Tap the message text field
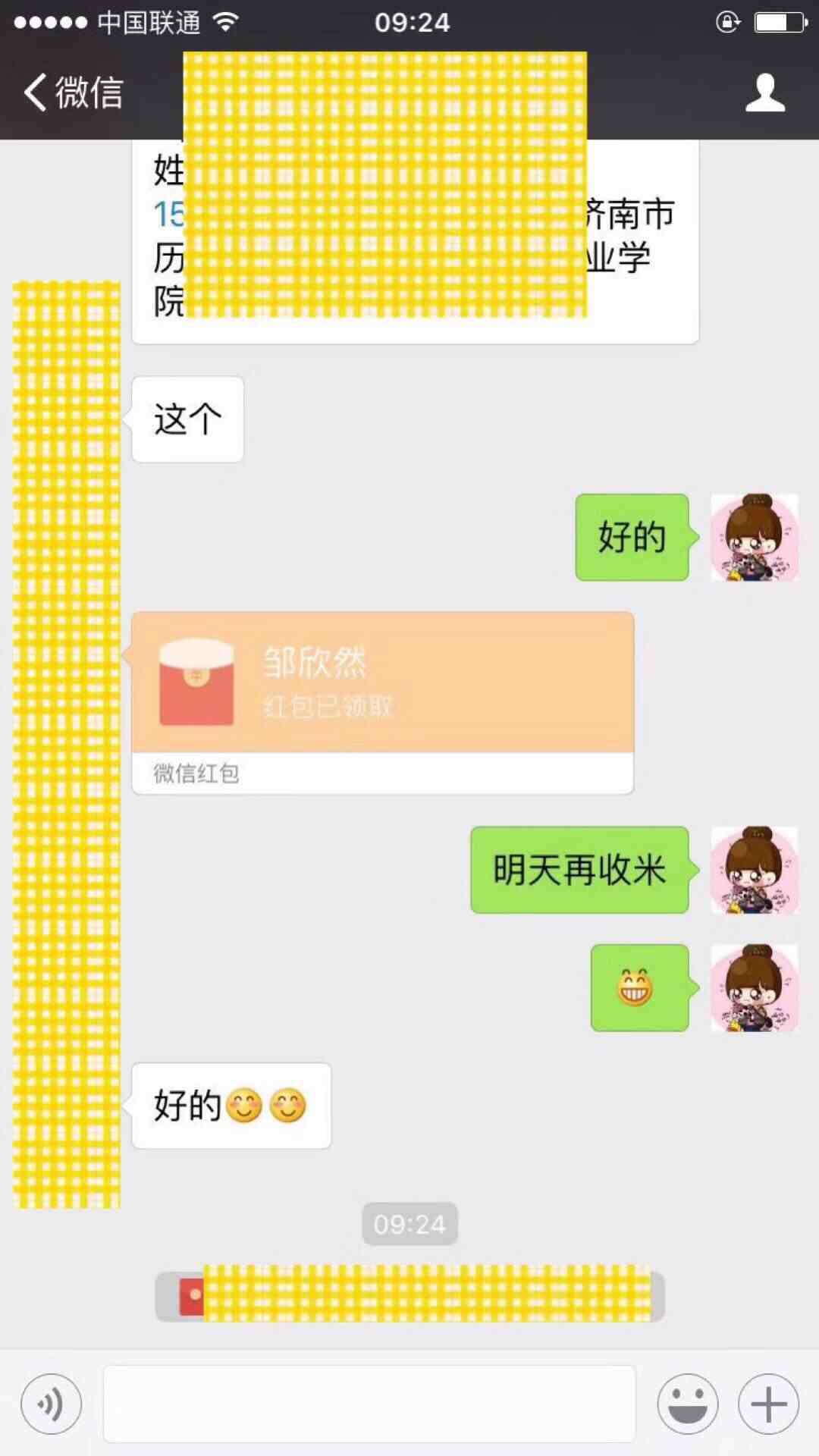 pyautogui.click(x=369, y=1404)
